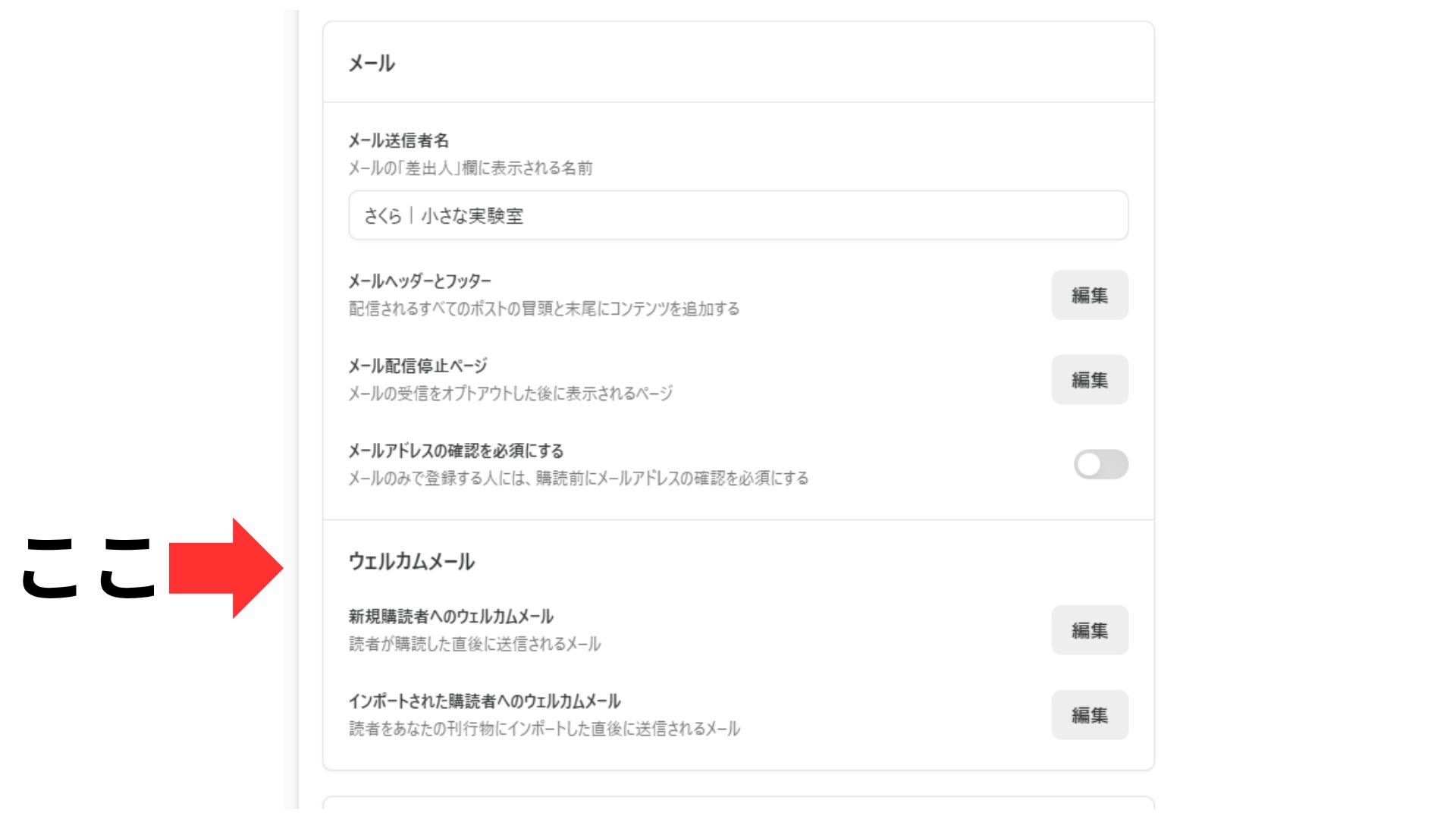Tap the メール送信者名 text field
Image resolution: width=1456 pixels, height=819 pixels.
(x=738, y=215)
